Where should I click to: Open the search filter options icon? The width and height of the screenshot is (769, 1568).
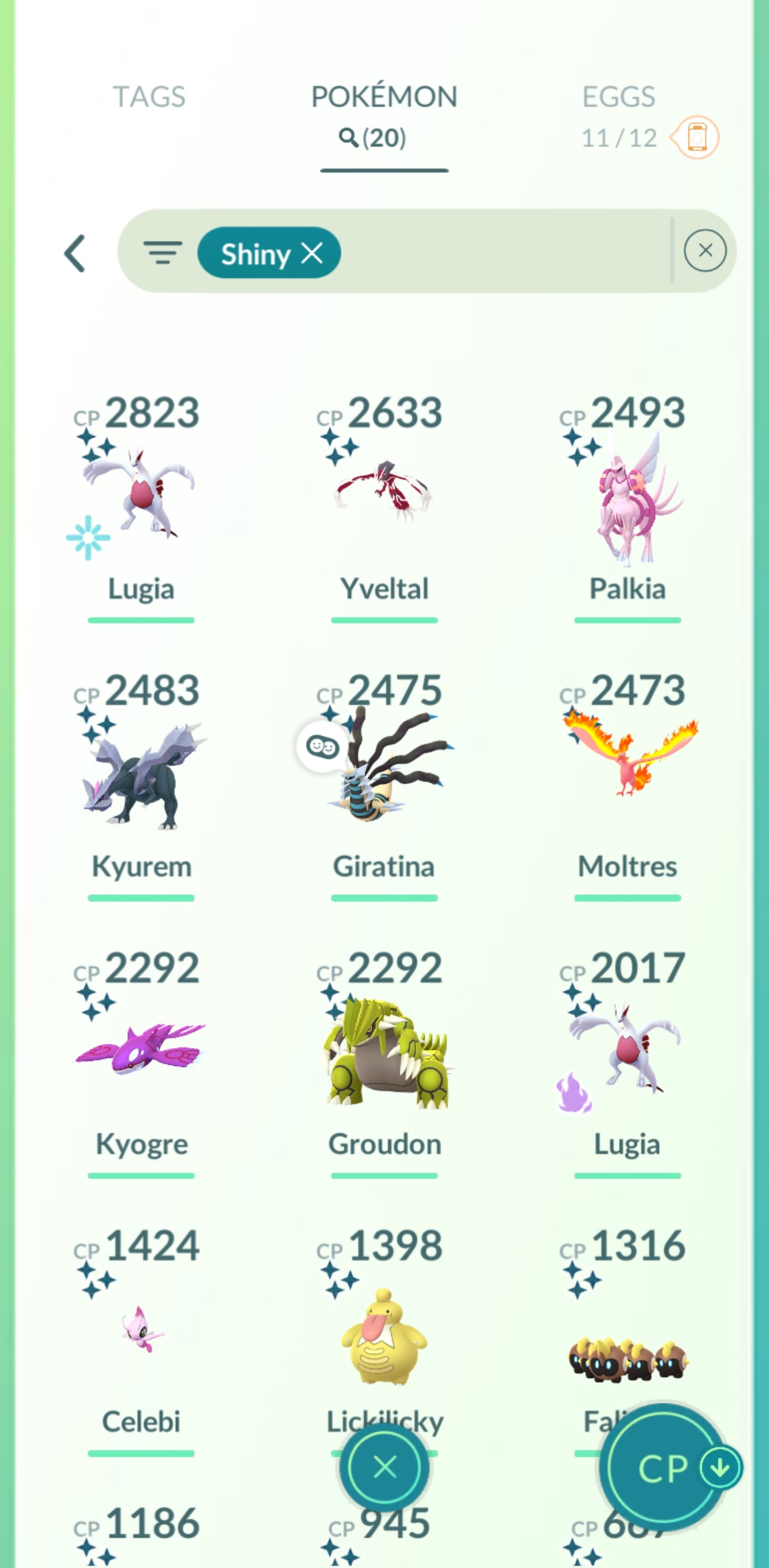[x=162, y=253]
